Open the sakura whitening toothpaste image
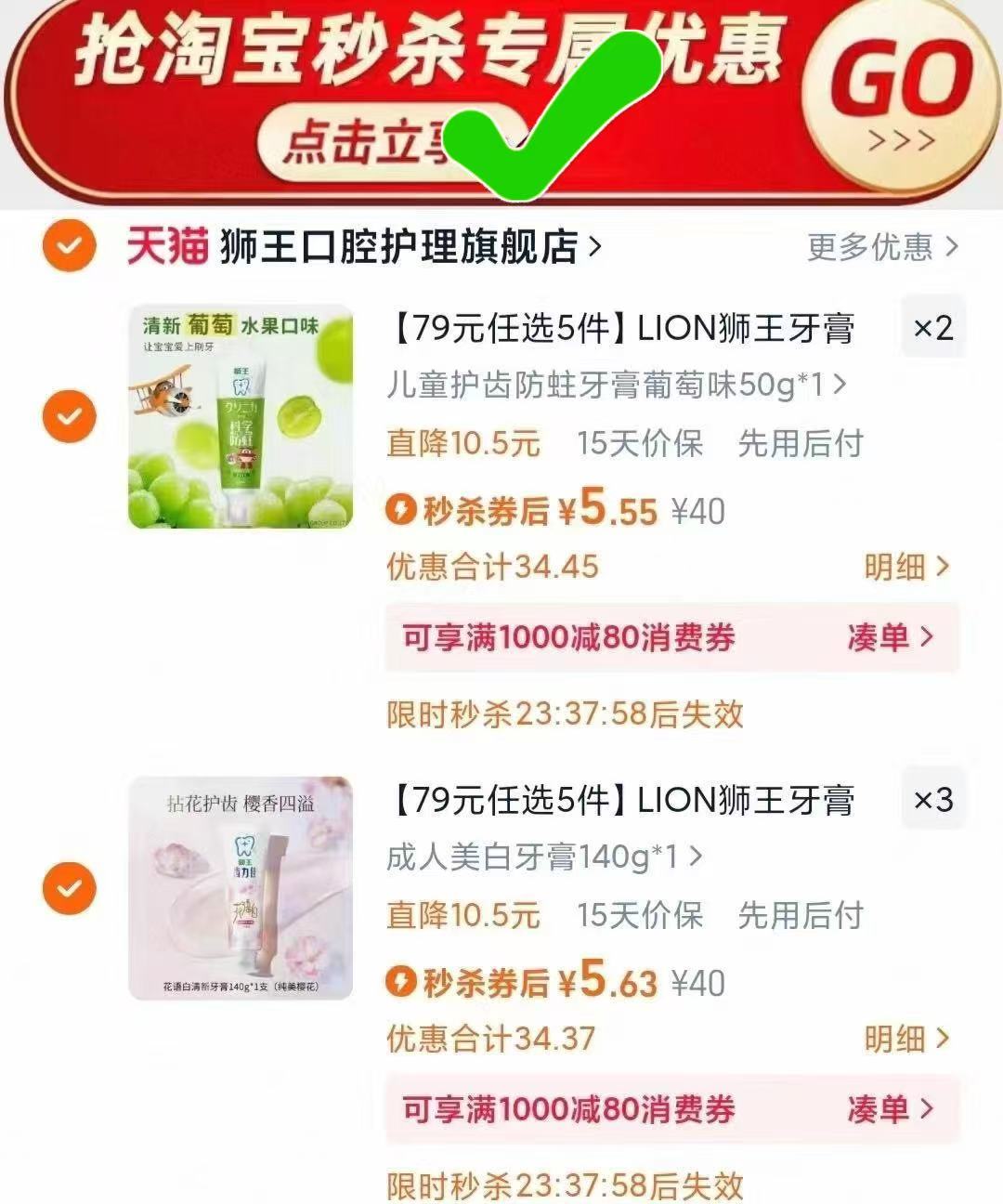 coord(241,888)
